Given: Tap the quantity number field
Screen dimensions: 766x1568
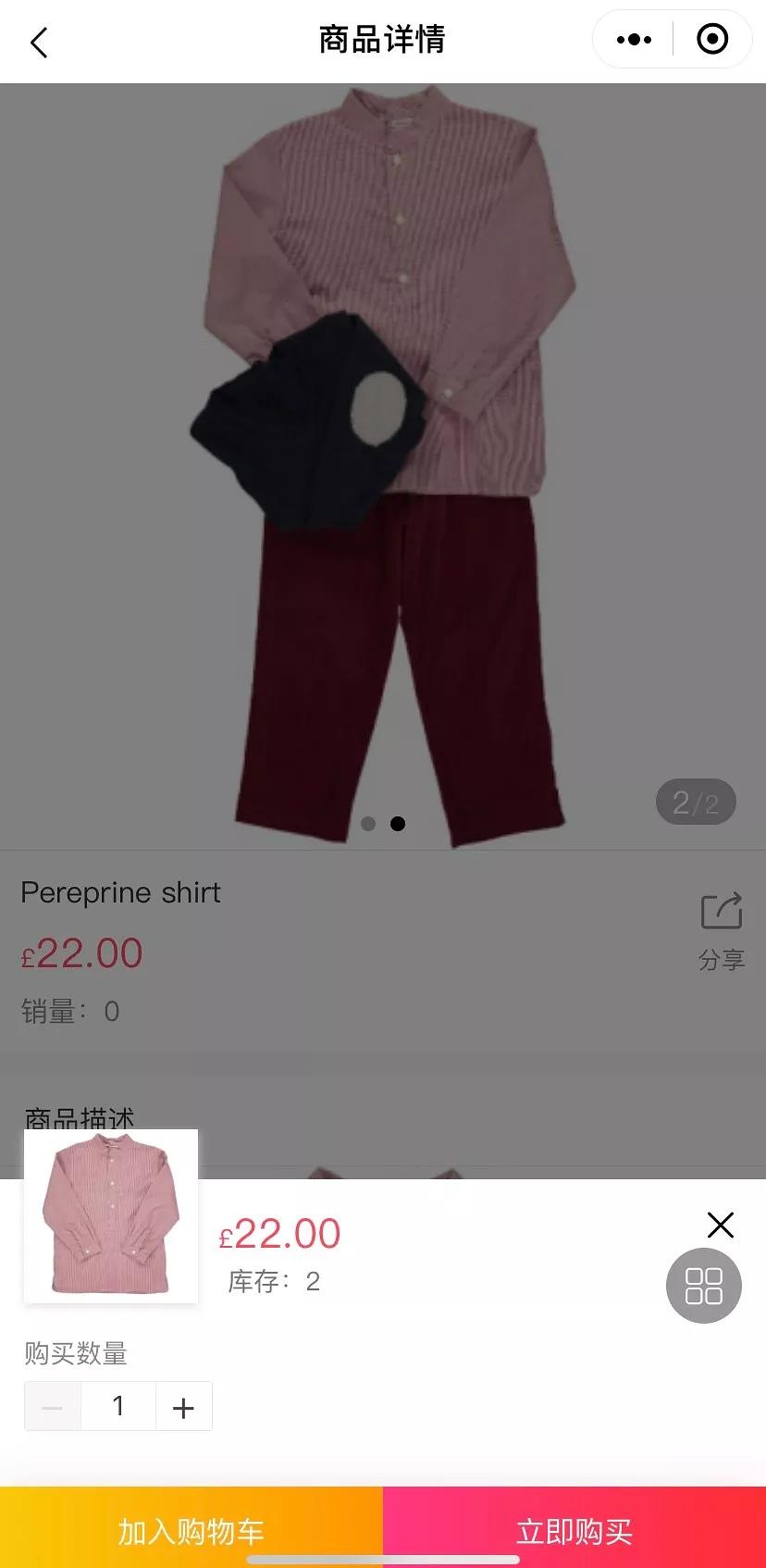Looking at the screenshot, I should click(118, 1407).
